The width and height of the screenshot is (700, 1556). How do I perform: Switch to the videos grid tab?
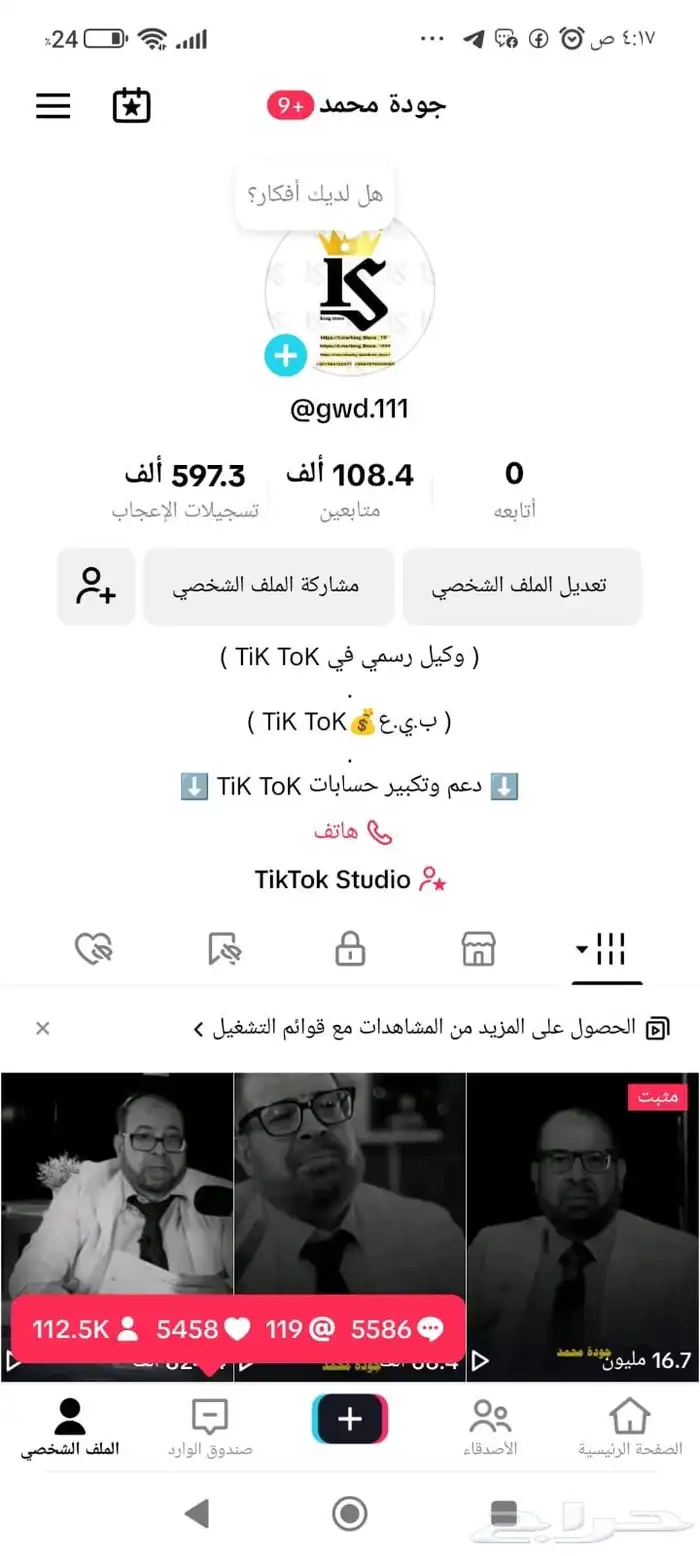pyautogui.click(x=605, y=949)
